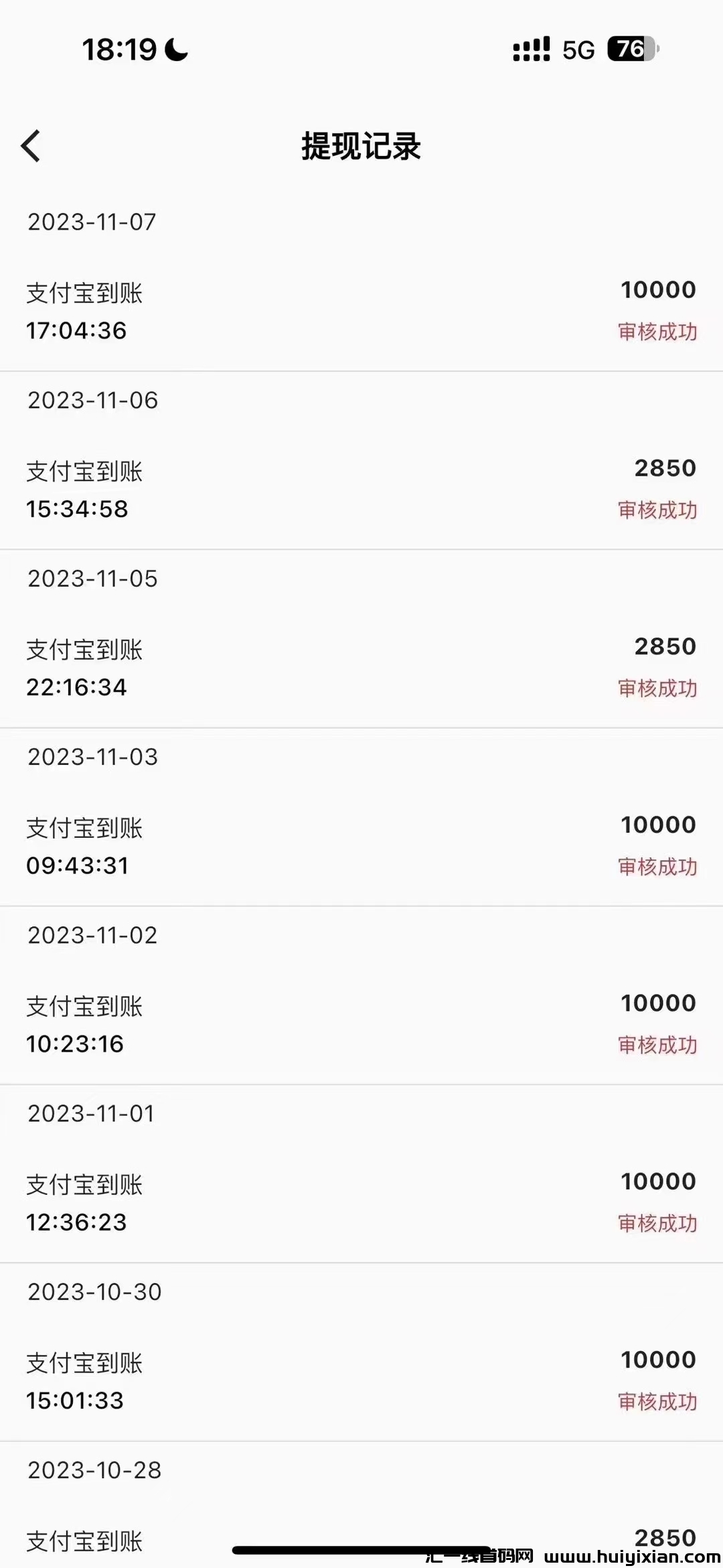Tap 审核成功 for the 10-30 withdrawal
Image resolution: width=723 pixels, height=1568 pixels.
658,1402
